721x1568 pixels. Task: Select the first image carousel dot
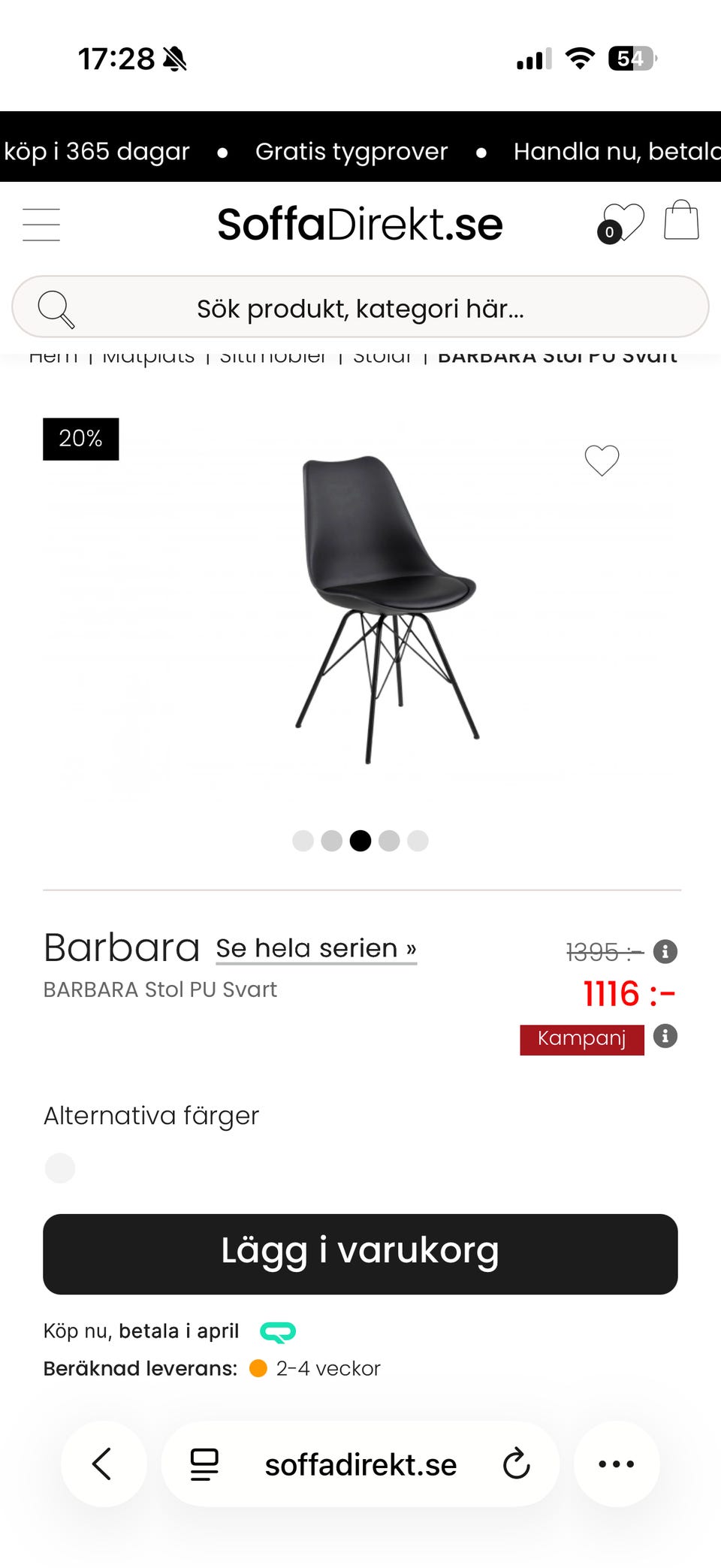tap(303, 841)
